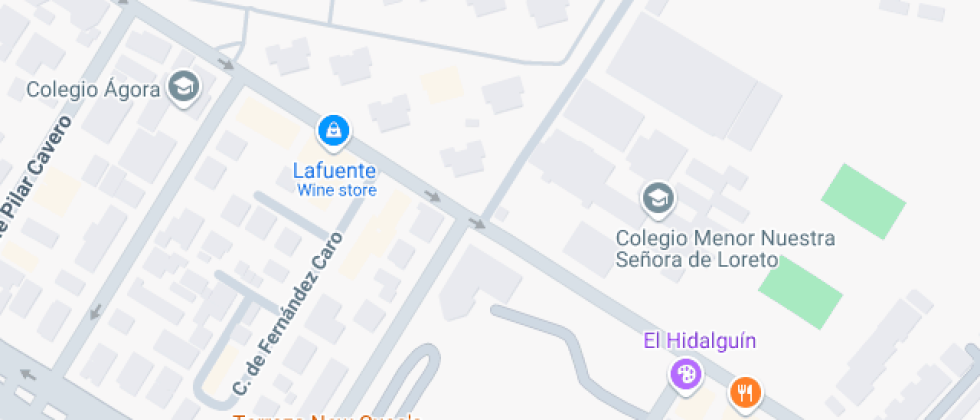Open the El Hidalguín purple art pin
The width and height of the screenshot is (980, 420).
point(686,376)
